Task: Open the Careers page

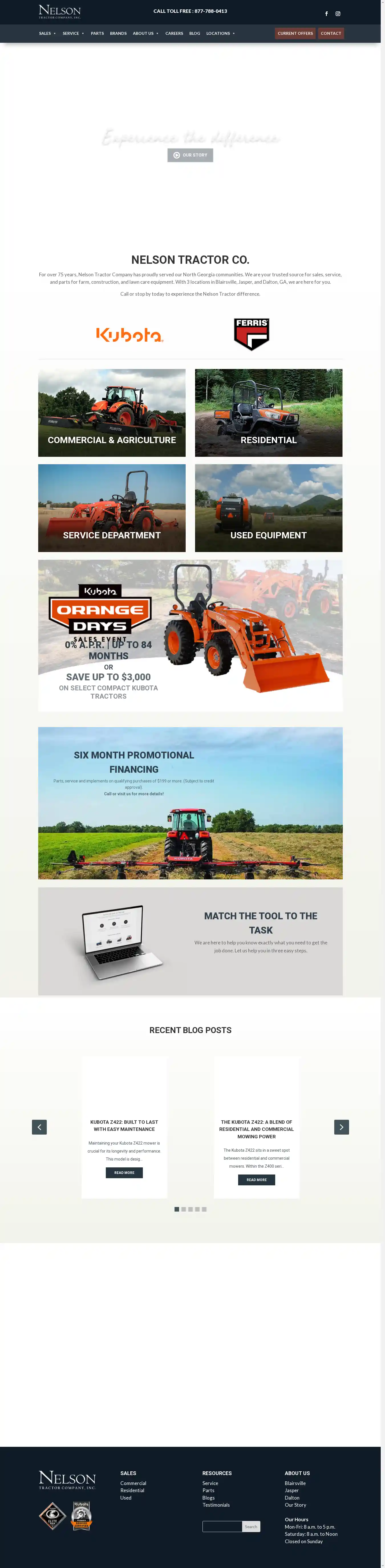Action: (174, 33)
